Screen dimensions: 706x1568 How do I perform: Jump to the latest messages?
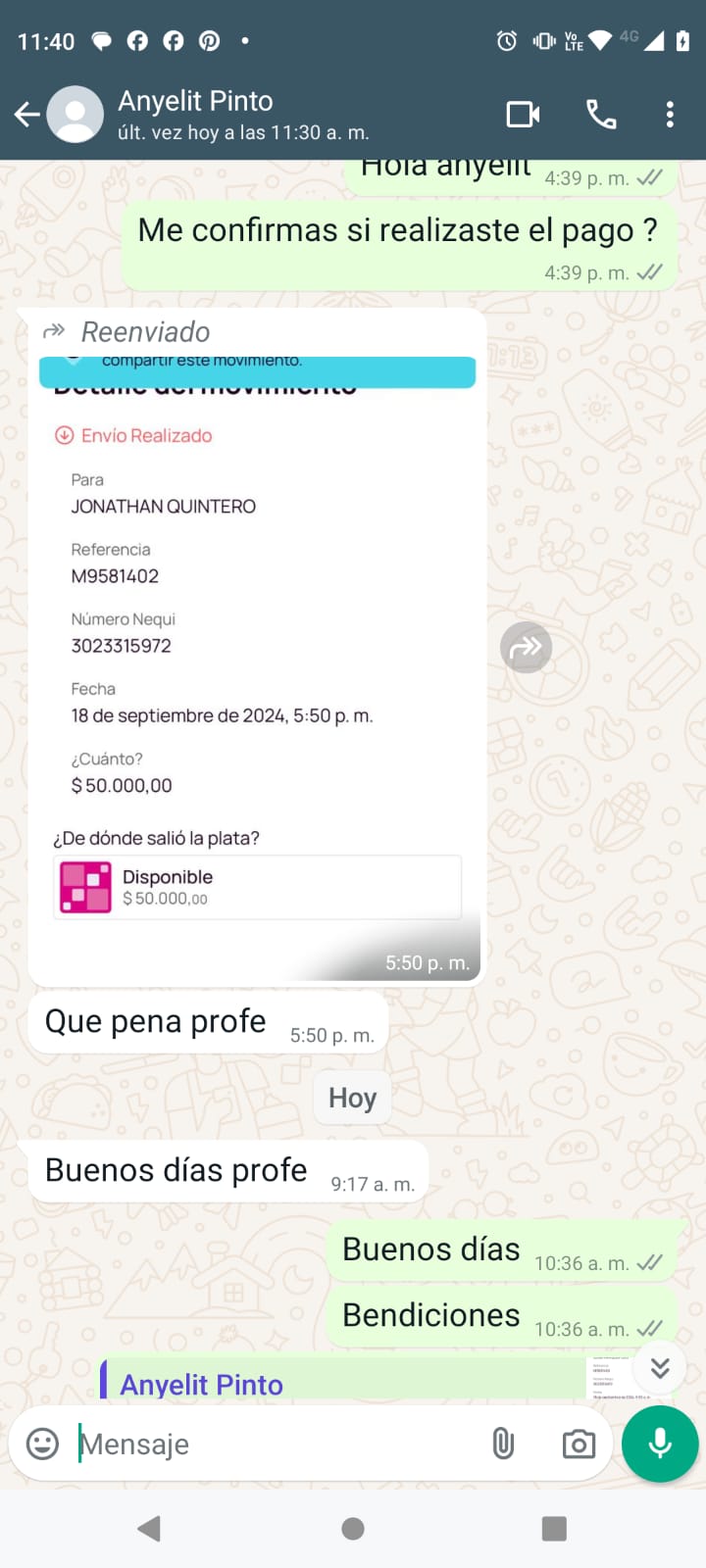(x=660, y=1367)
